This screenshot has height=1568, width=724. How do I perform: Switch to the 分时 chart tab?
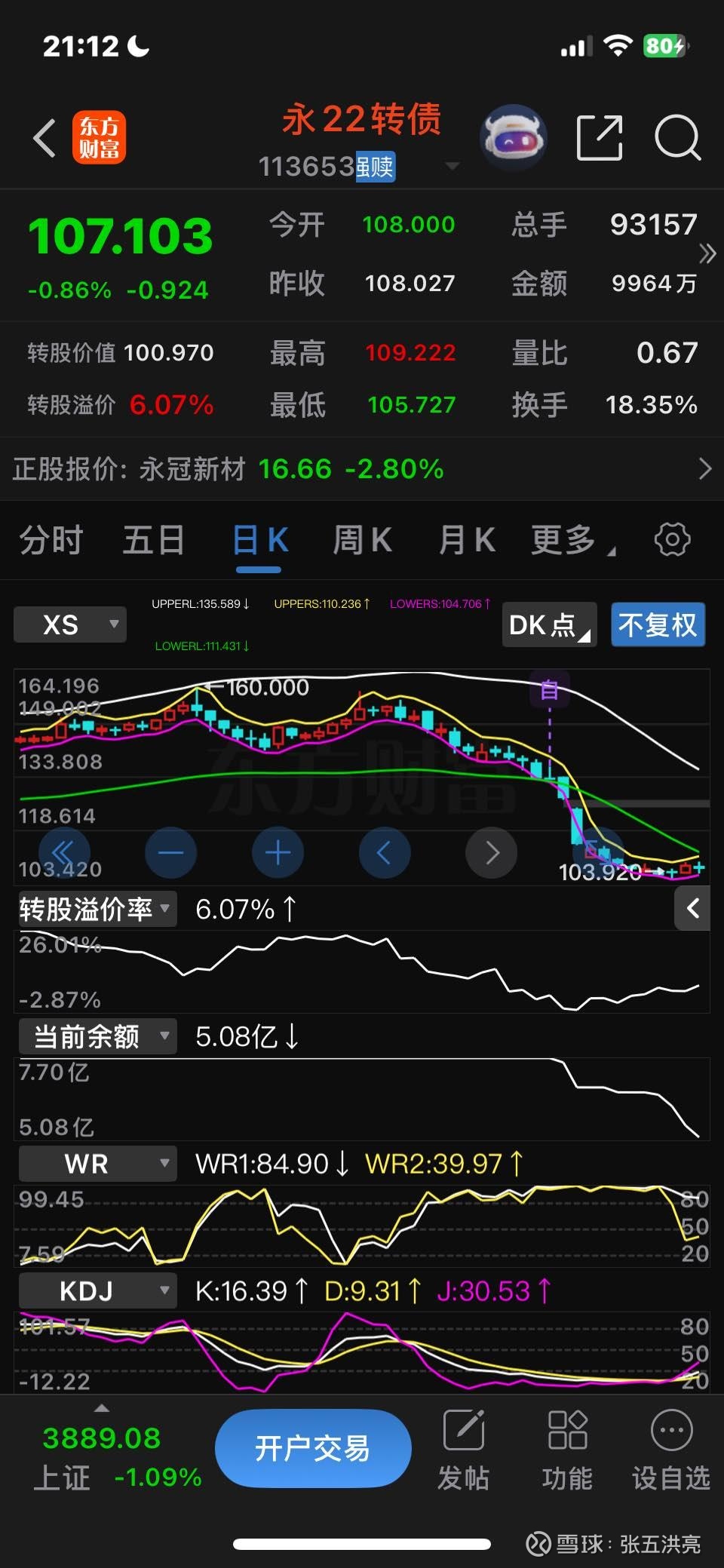(x=51, y=540)
